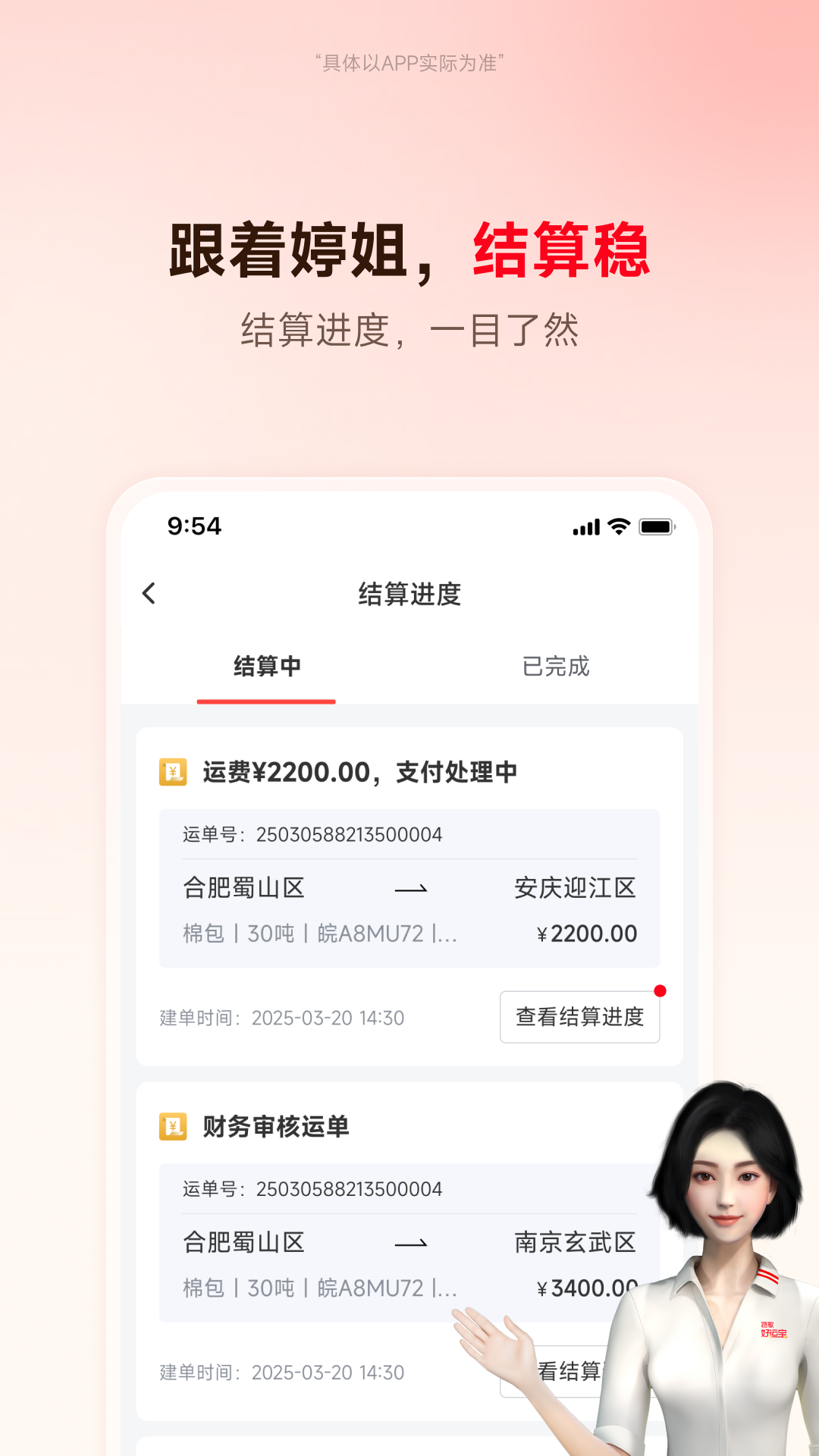The width and height of the screenshot is (819, 1456).
Task: Switch to the 已完成 tab
Action: click(x=557, y=667)
